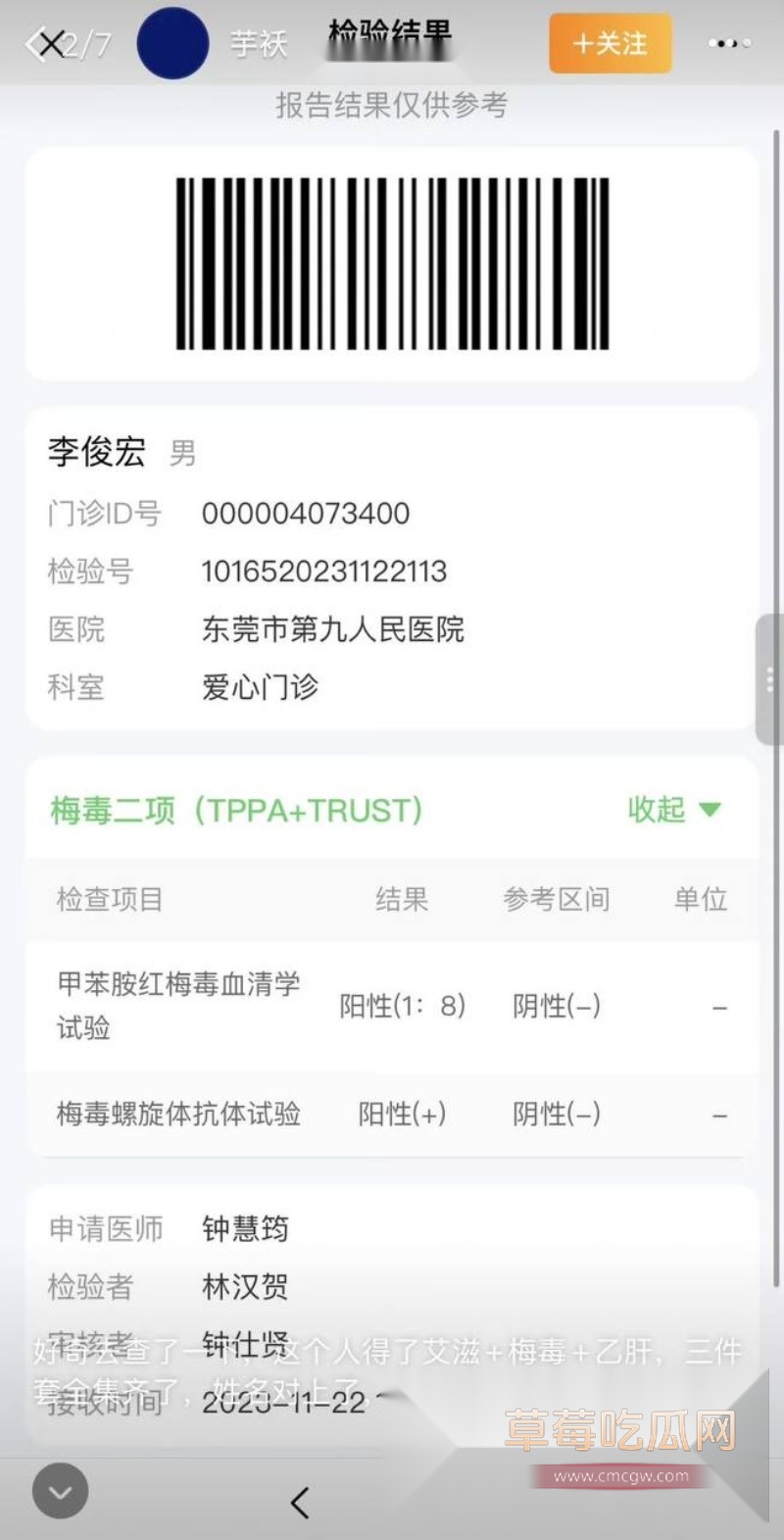Screen dimensions: 784x1540
Task: Tap the +关注 follow button
Action: point(609,43)
